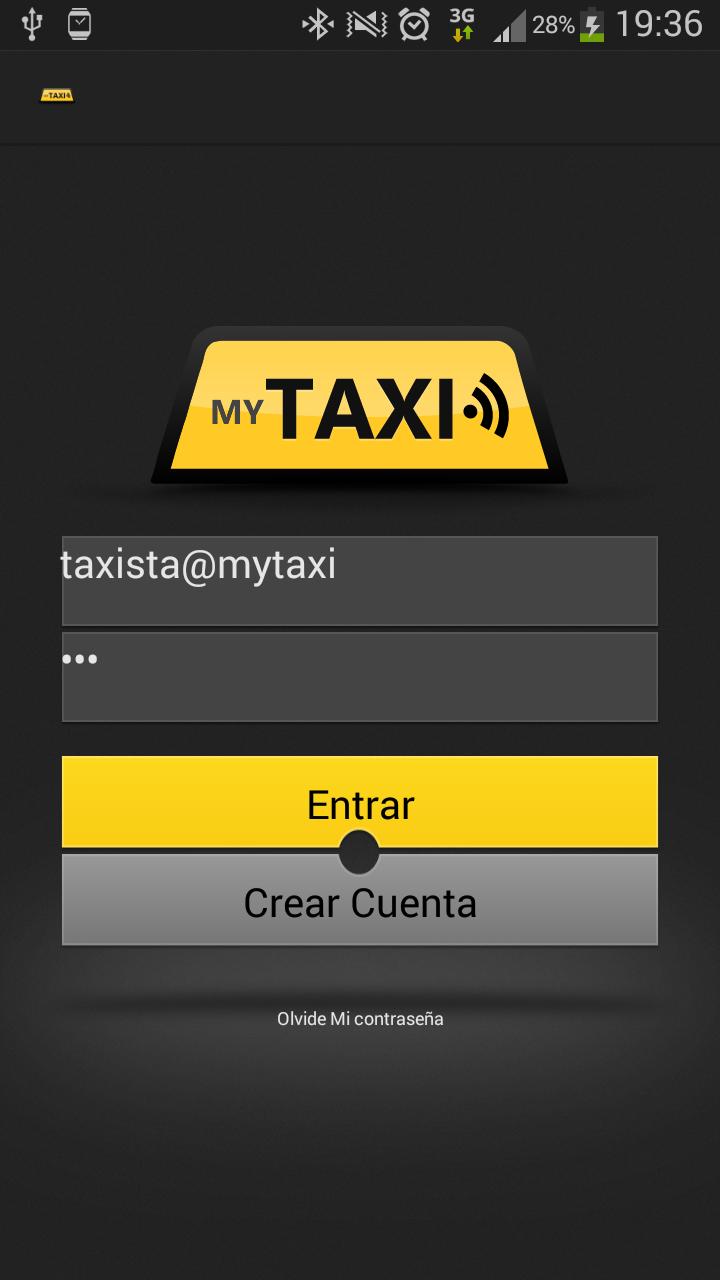The height and width of the screenshot is (1280, 720).
Task: Tap the Crear Cuenta button
Action: click(360, 900)
